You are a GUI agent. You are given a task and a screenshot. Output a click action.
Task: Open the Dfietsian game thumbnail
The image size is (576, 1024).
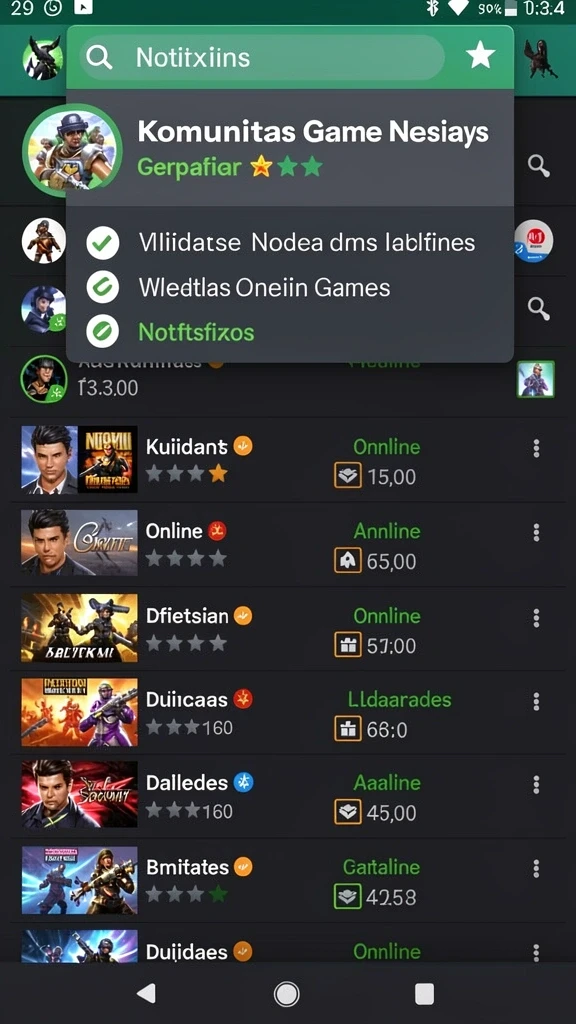79,628
